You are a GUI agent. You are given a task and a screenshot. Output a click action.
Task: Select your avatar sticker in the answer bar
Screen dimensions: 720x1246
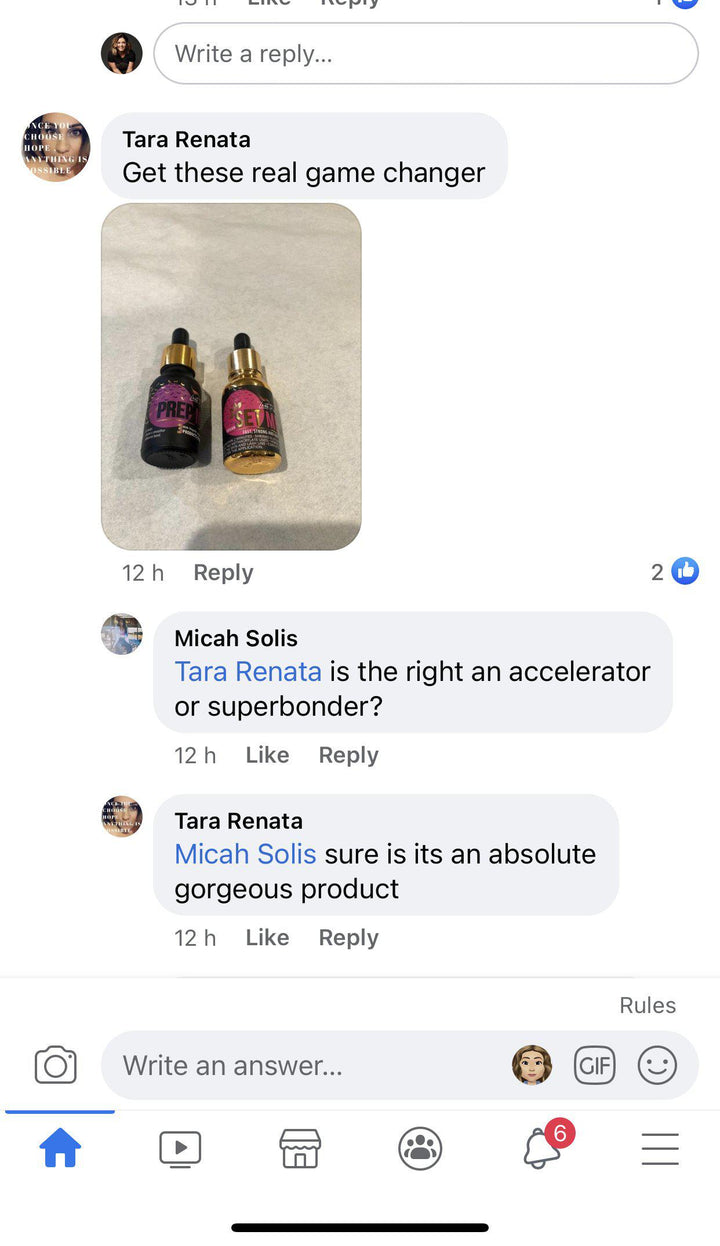click(x=533, y=1065)
